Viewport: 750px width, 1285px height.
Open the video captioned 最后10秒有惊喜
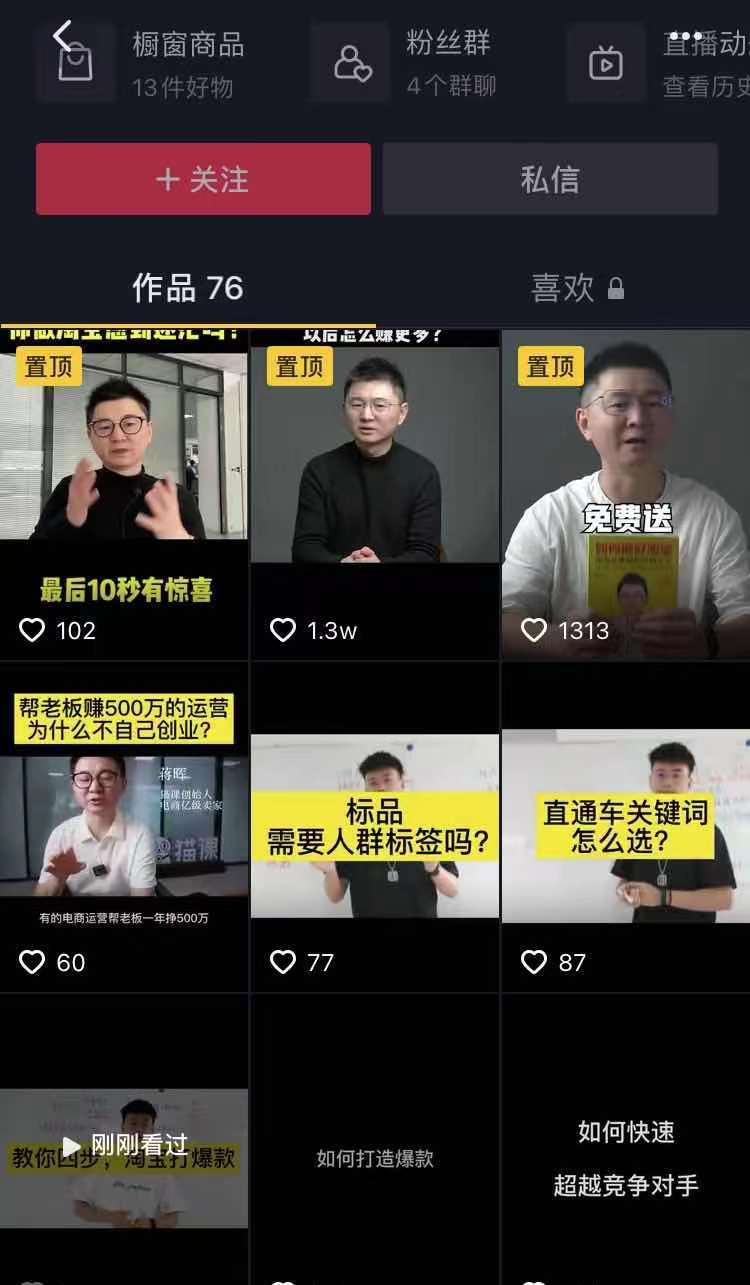[124, 470]
